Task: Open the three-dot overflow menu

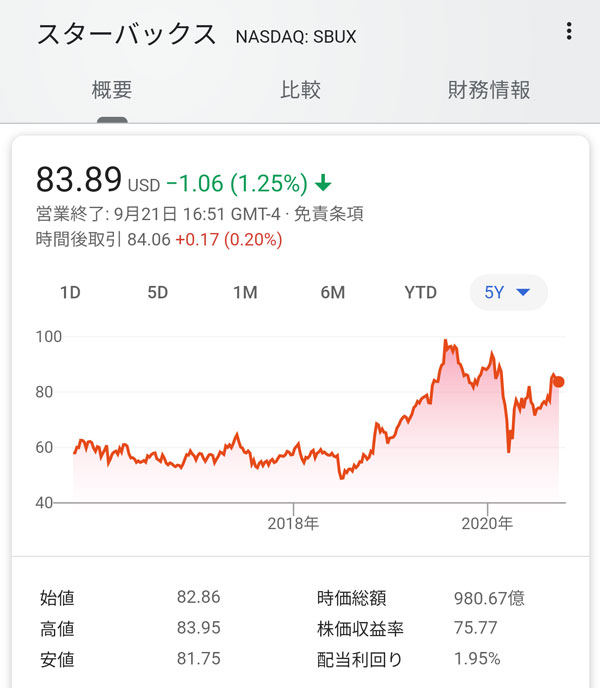Action: click(x=569, y=32)
